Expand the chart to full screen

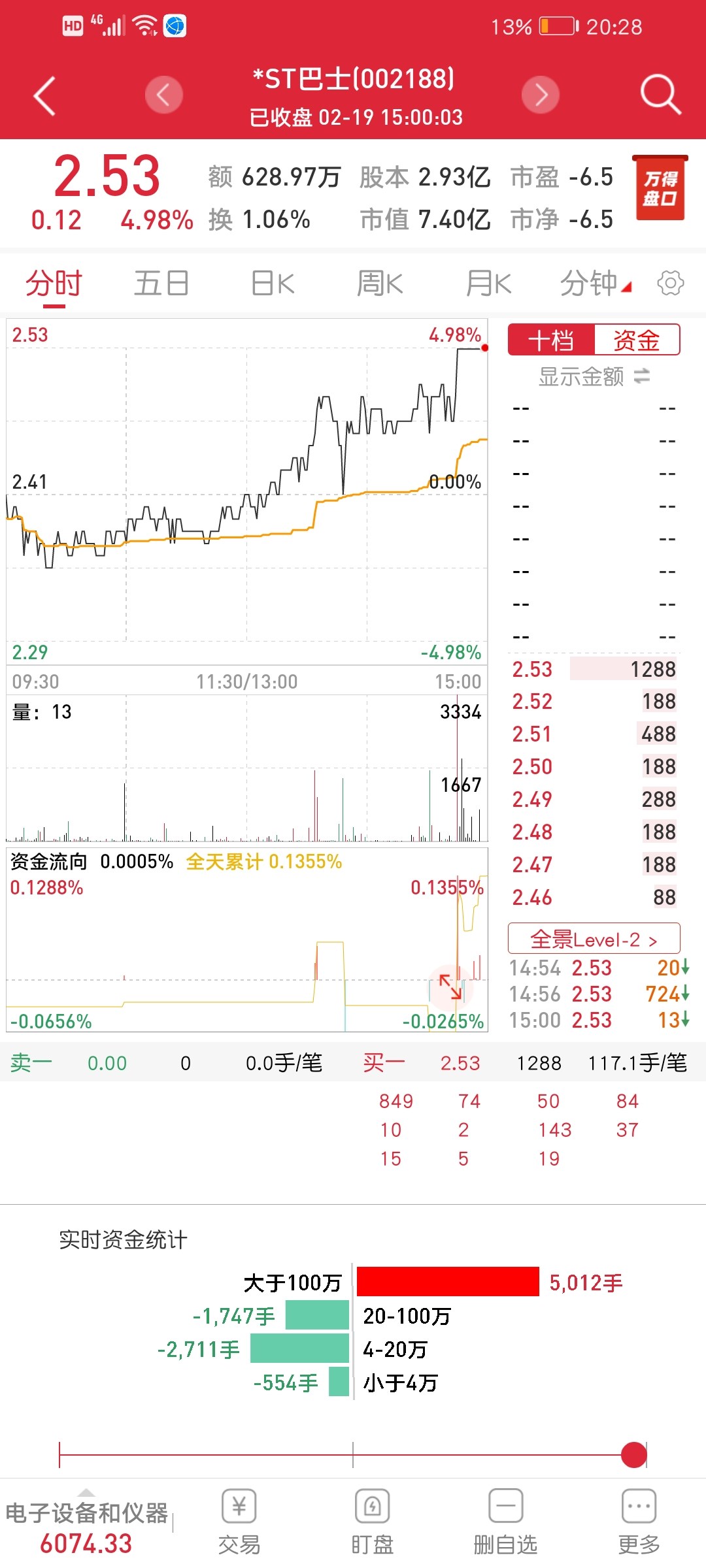tap(450, 987)
